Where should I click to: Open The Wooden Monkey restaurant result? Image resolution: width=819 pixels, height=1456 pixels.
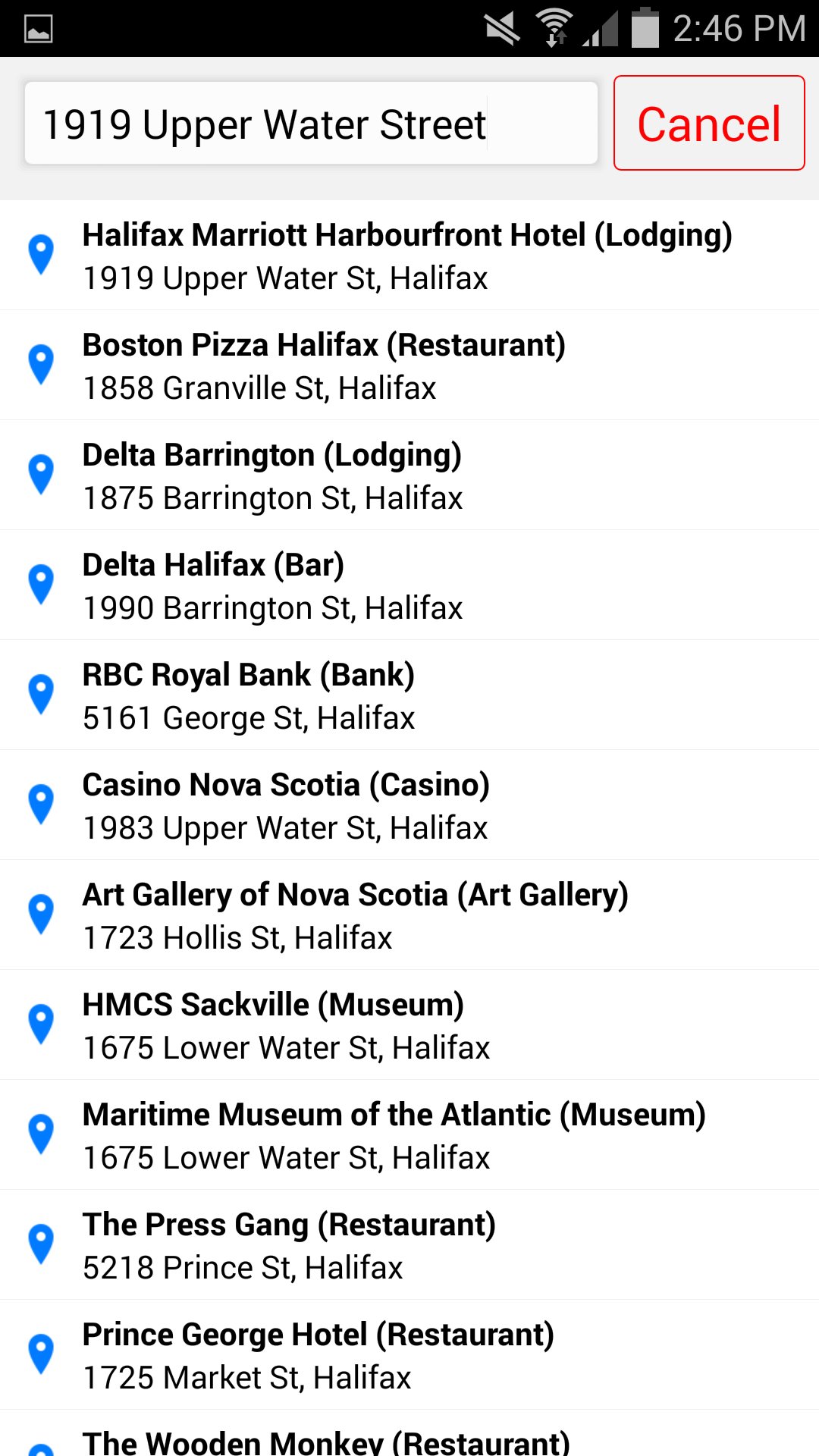click(x=409, y=1441)
